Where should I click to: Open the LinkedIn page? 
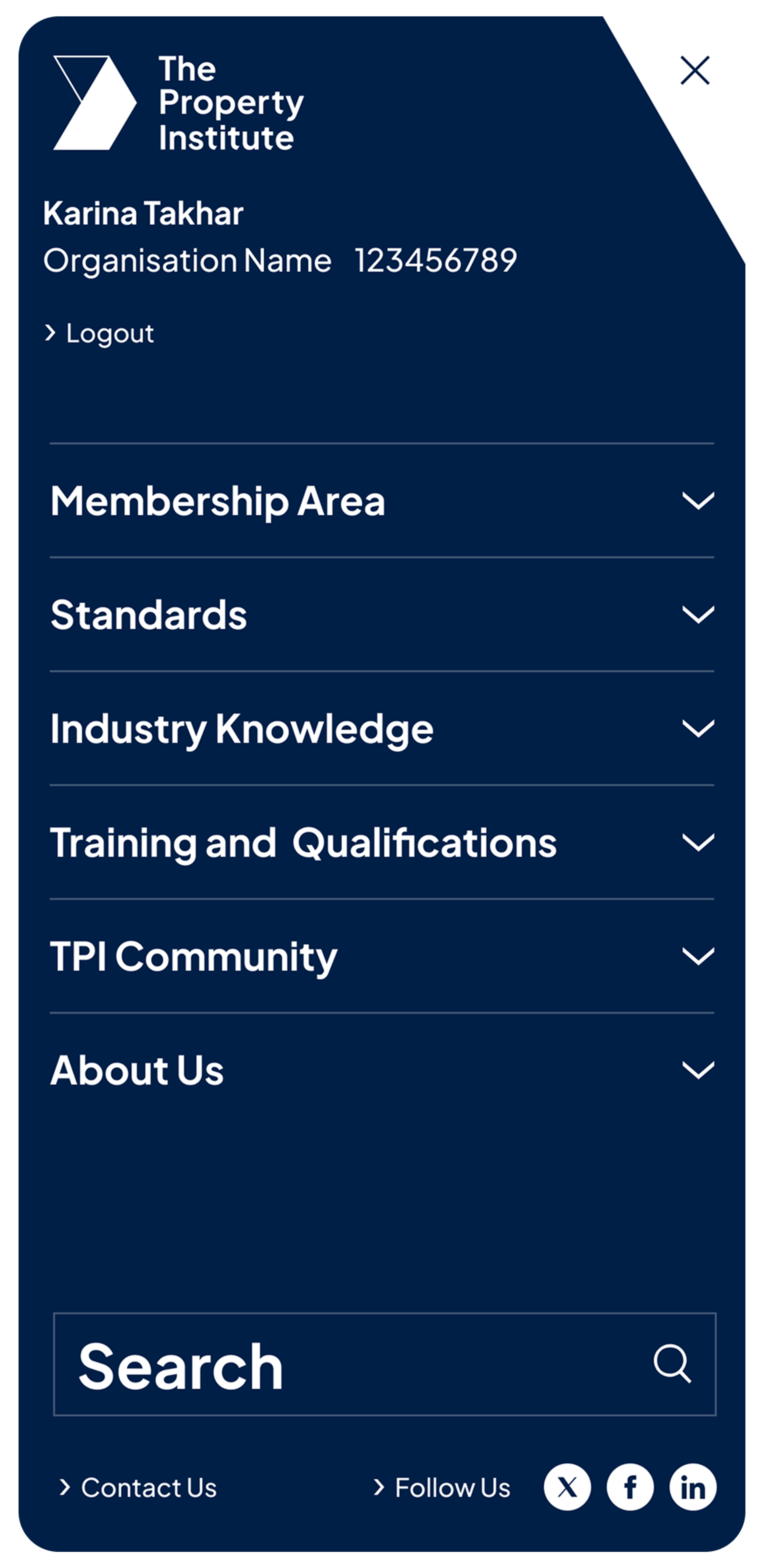coord(693,1488)
